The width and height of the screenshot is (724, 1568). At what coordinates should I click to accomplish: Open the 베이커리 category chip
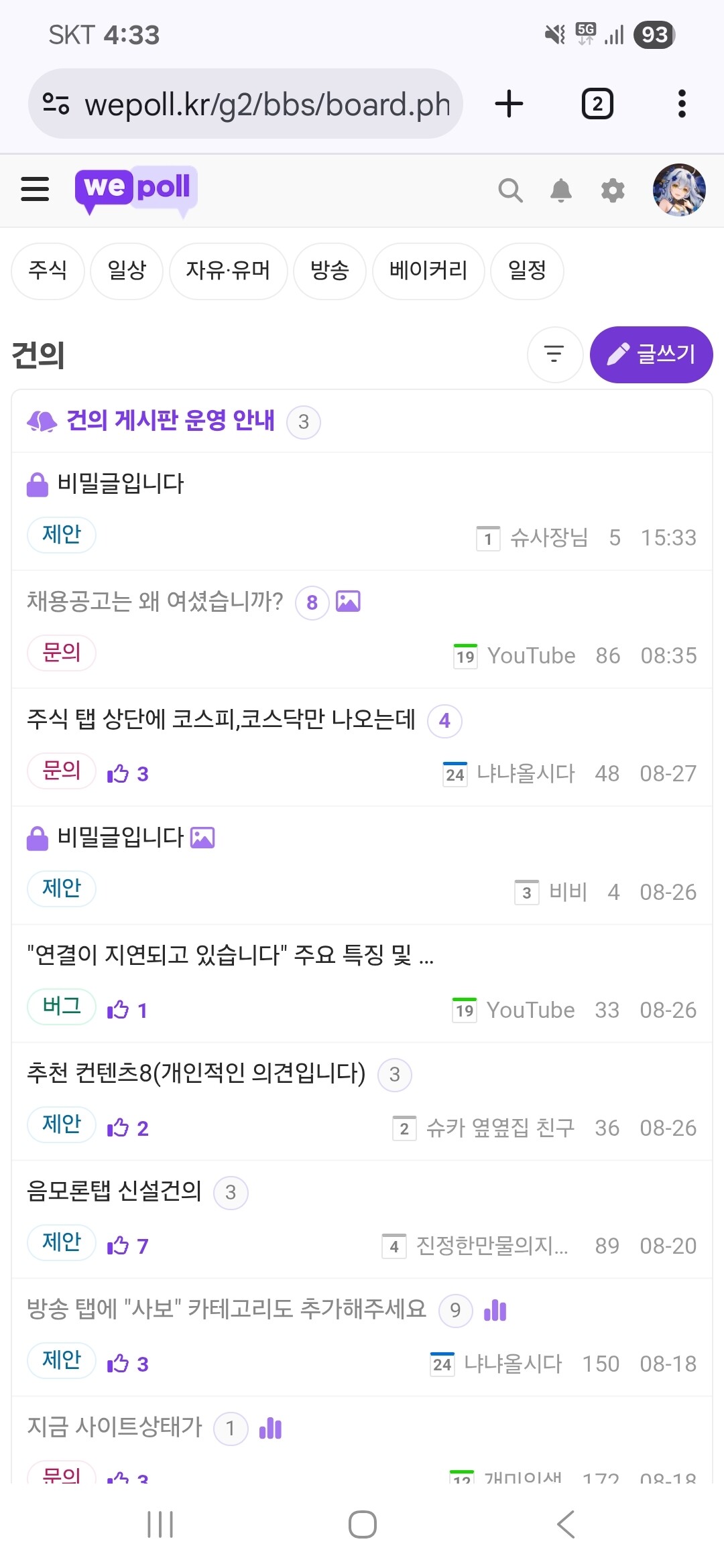click(428, 271)
